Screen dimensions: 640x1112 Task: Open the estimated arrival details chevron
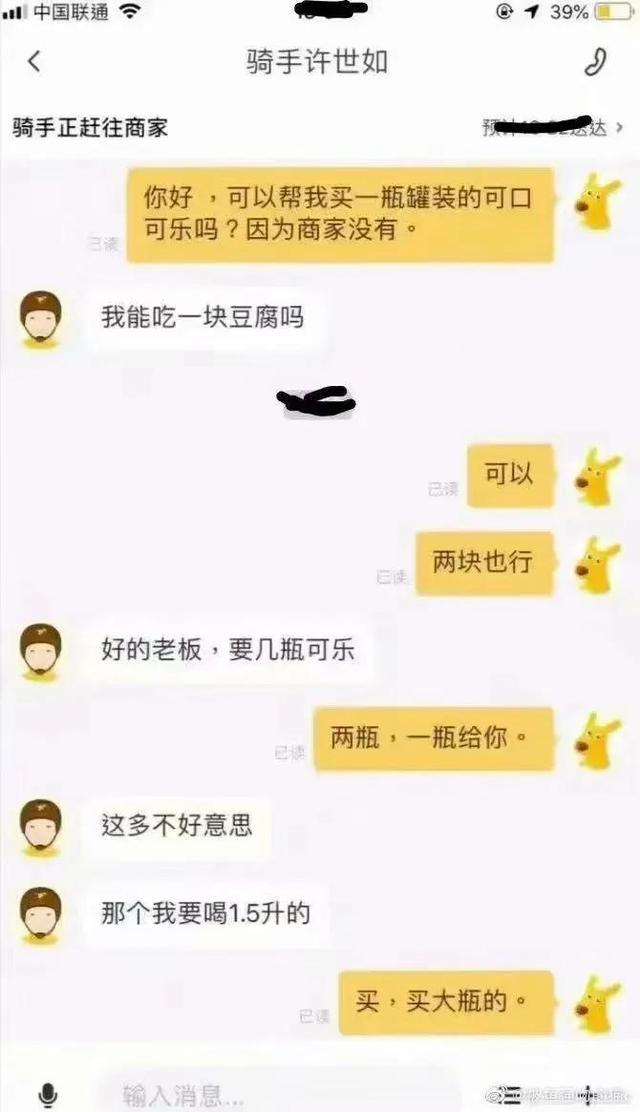619,128
